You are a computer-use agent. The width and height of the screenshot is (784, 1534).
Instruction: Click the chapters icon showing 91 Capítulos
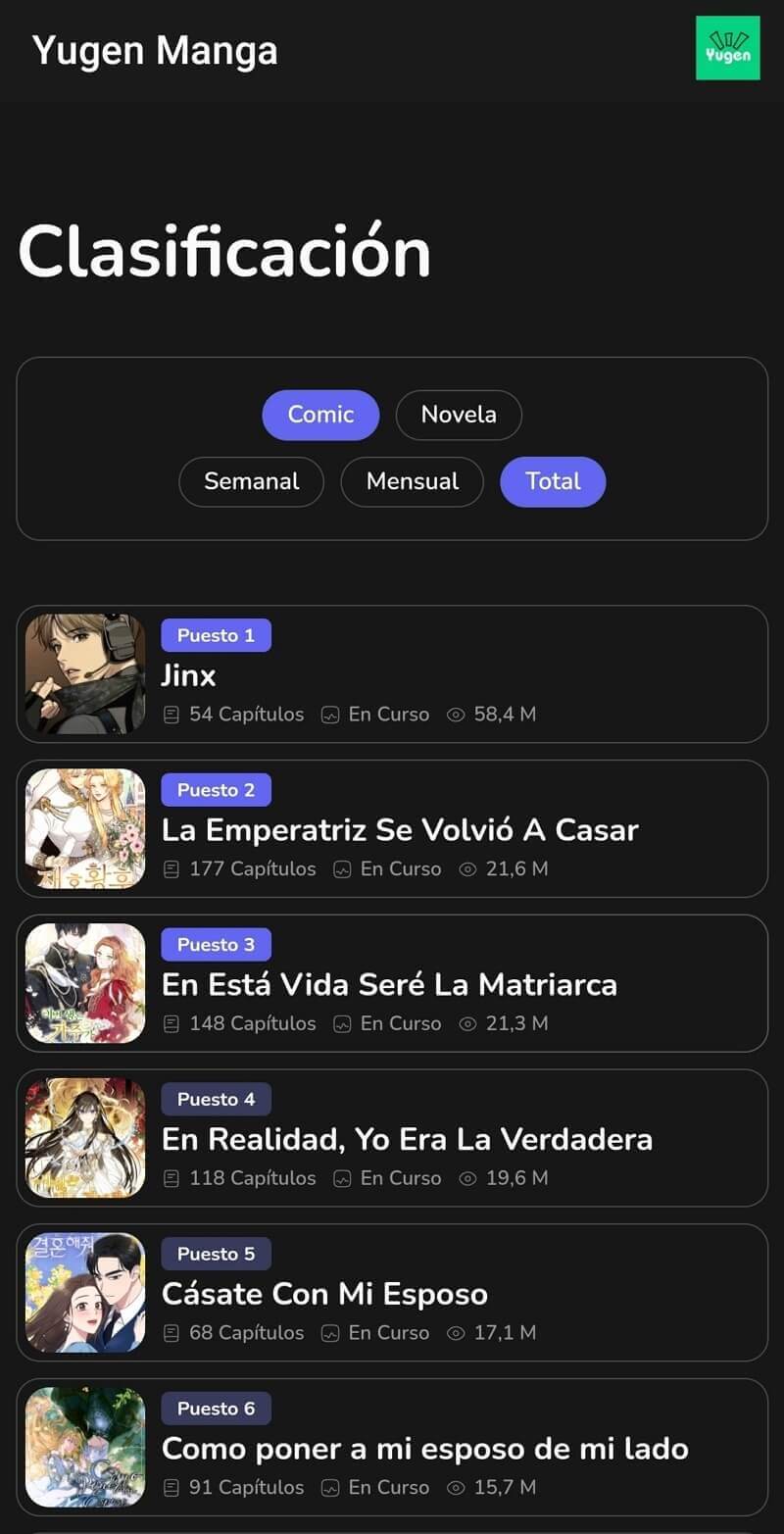tap(171, 1487)
